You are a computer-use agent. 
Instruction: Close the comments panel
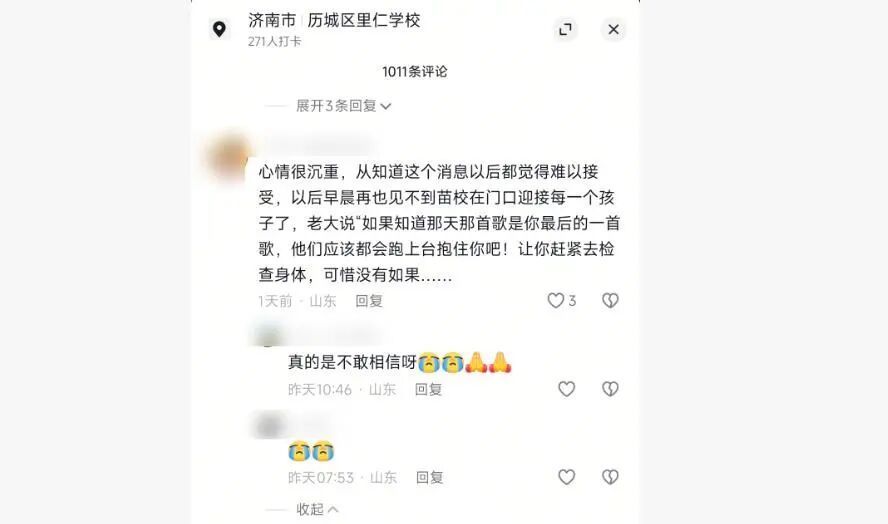click(614, 29)
